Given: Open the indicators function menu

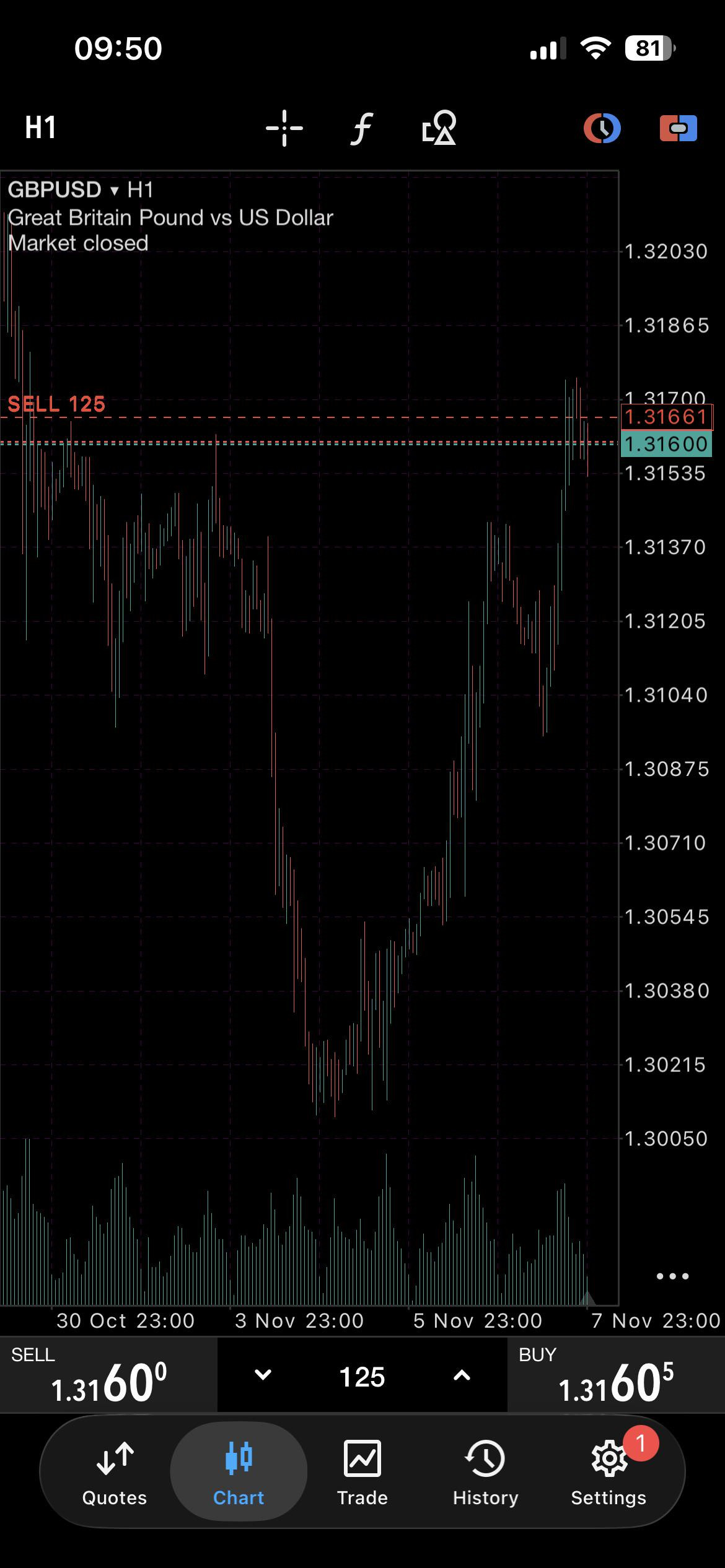Looking at the screenshot, I should [x=362, y=128].
